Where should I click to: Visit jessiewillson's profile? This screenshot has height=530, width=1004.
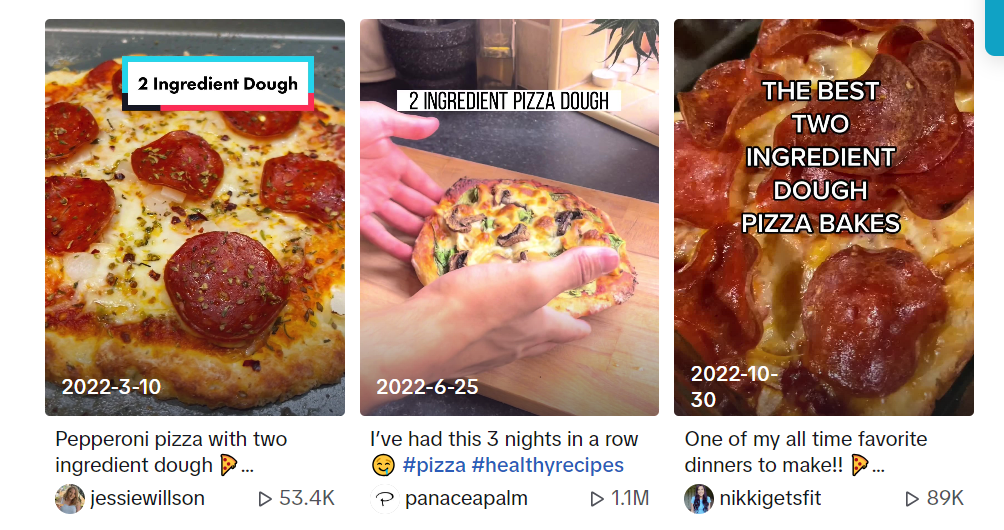click(147, 498)
